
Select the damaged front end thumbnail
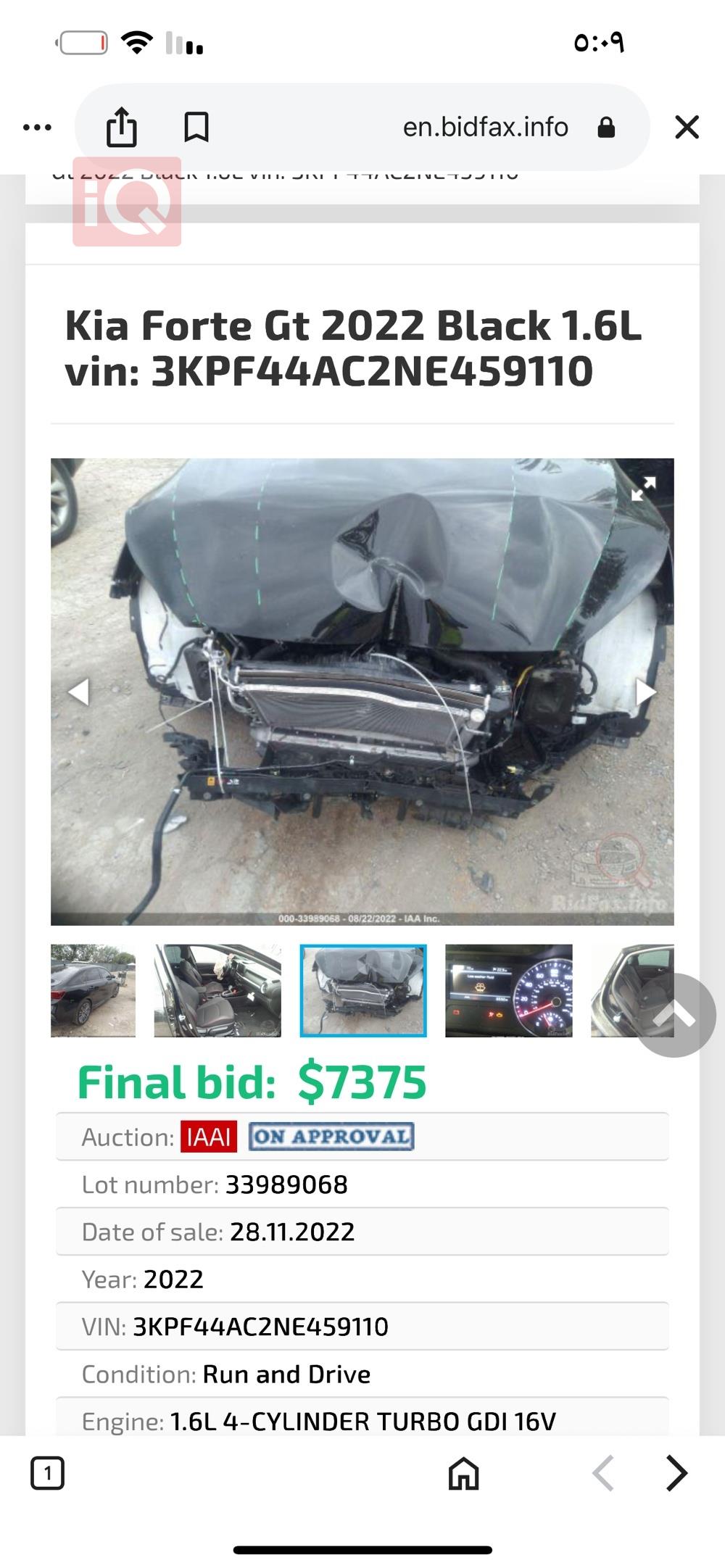point(363,990)
